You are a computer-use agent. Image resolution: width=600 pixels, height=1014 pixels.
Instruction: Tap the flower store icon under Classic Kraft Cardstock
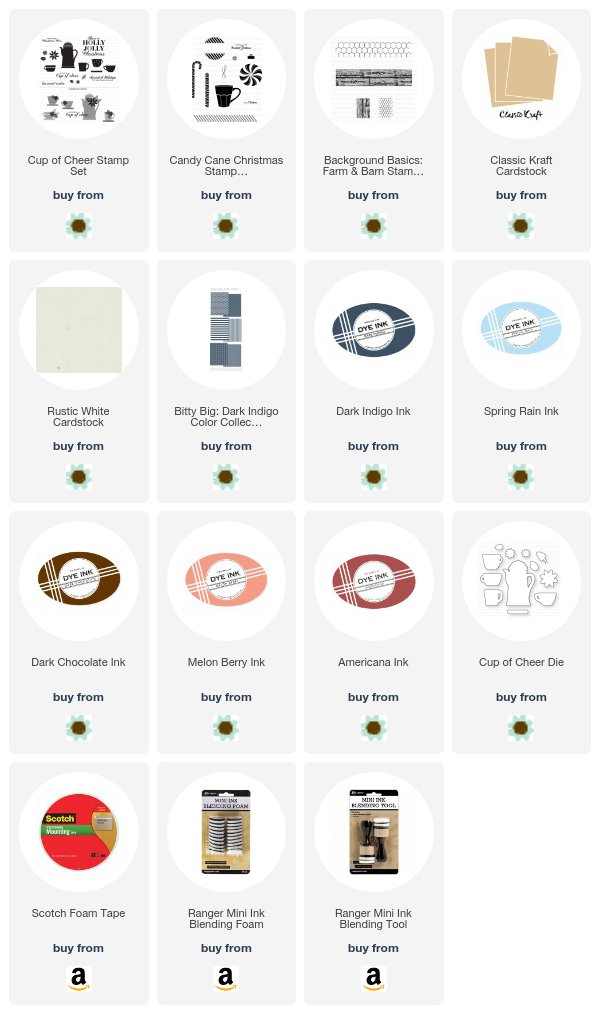[x=520, y=226]
